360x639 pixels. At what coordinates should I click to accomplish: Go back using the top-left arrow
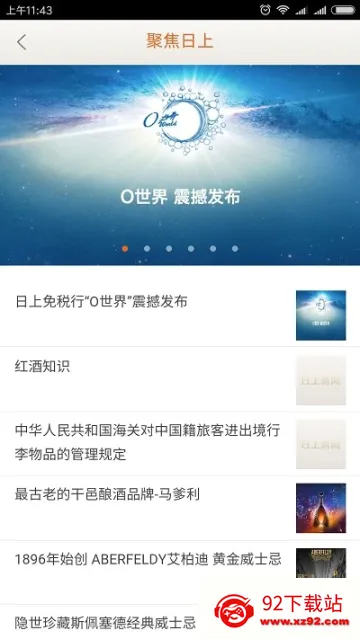pos(22,42)
